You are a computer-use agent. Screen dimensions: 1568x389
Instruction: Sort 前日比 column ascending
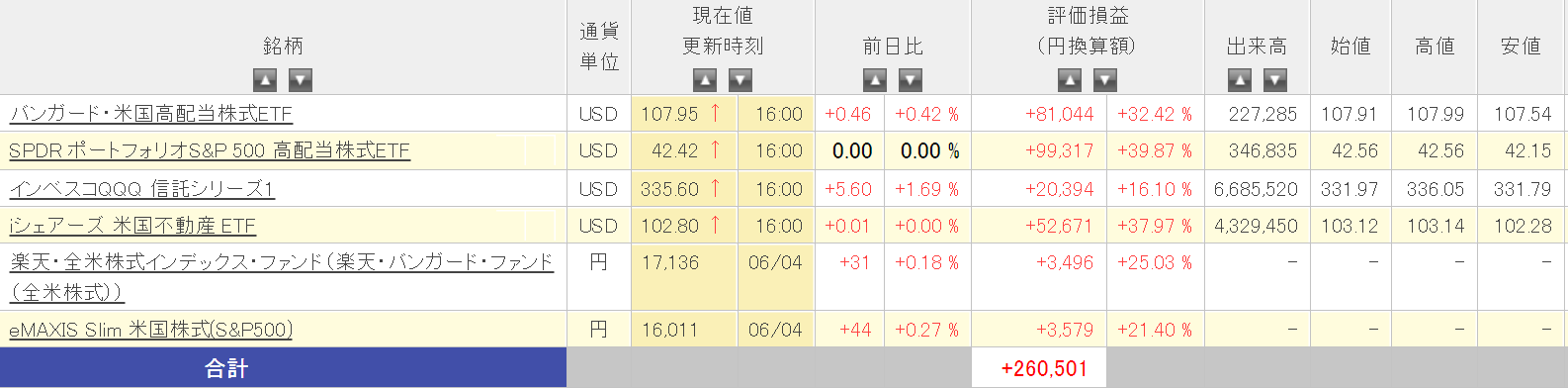pos(875,80)
